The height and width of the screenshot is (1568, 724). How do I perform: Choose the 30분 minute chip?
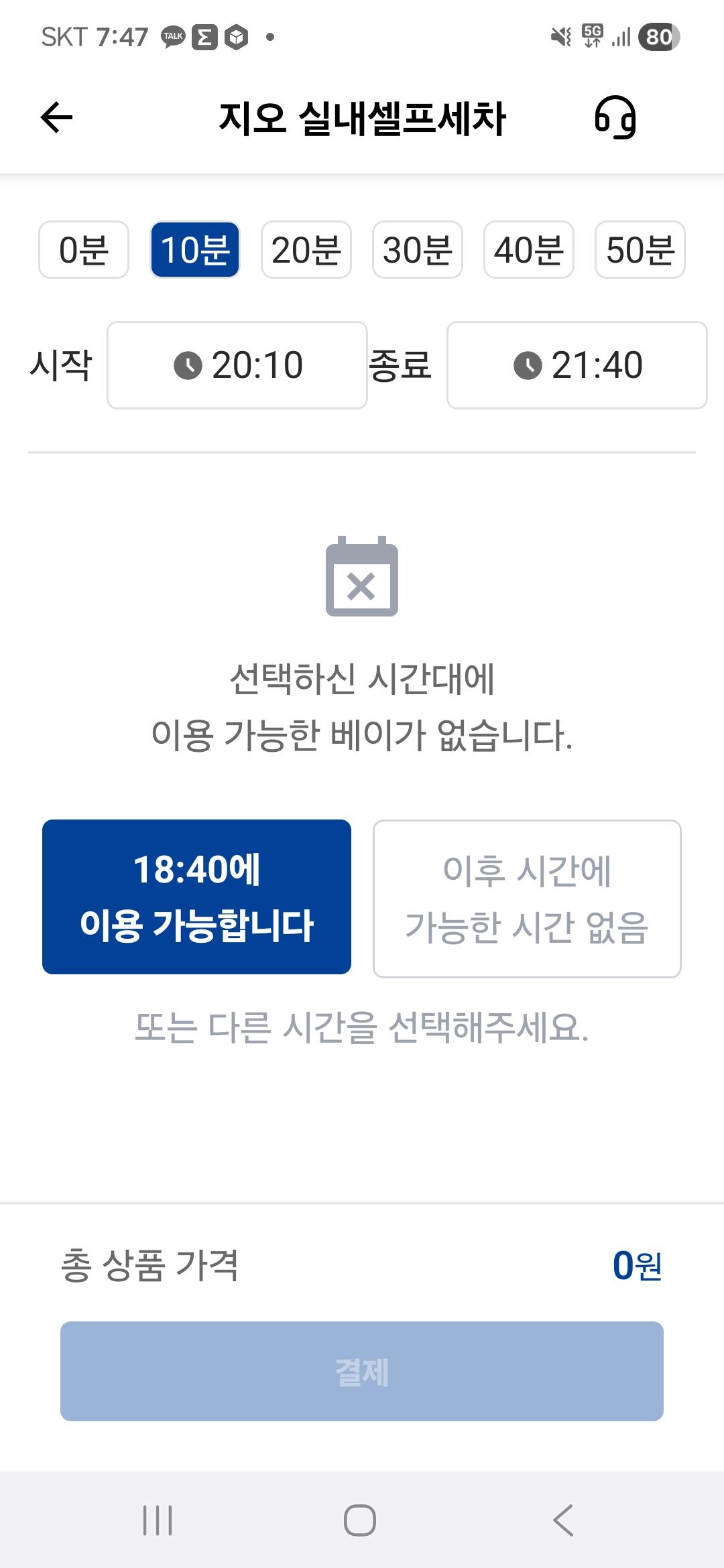pos(418,250)
